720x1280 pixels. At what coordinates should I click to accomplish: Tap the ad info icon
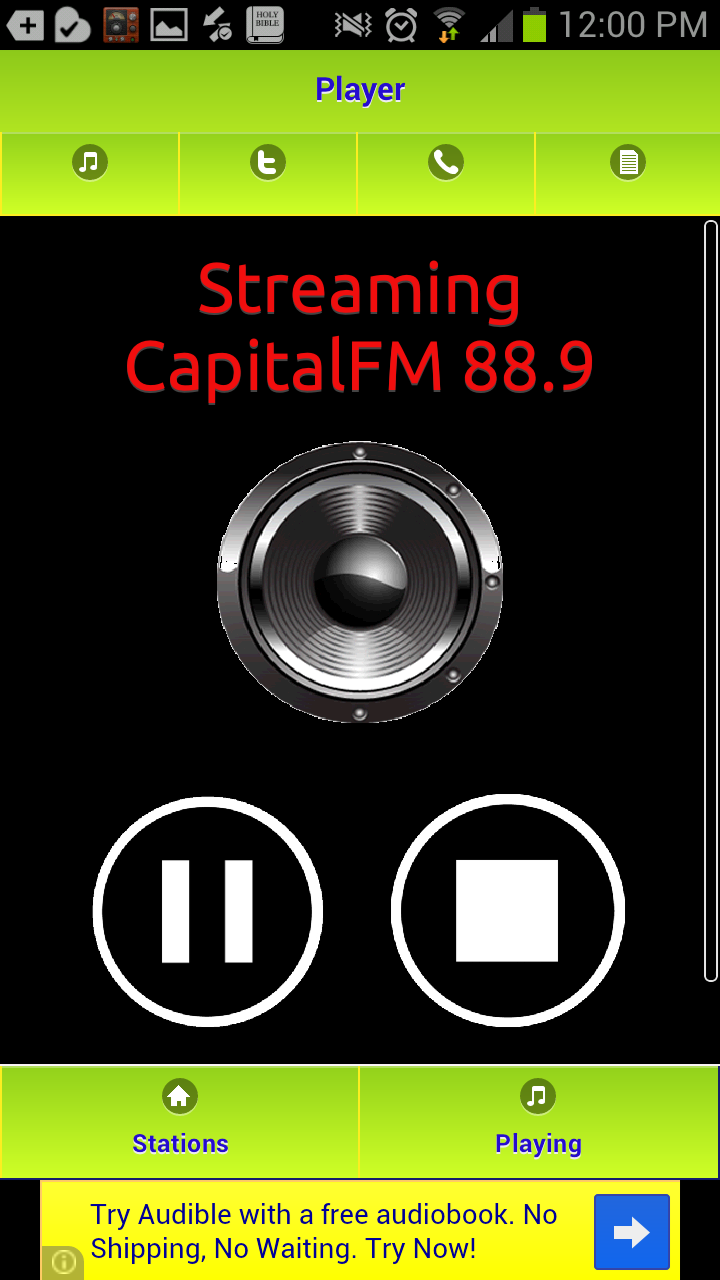point(63,1263)
